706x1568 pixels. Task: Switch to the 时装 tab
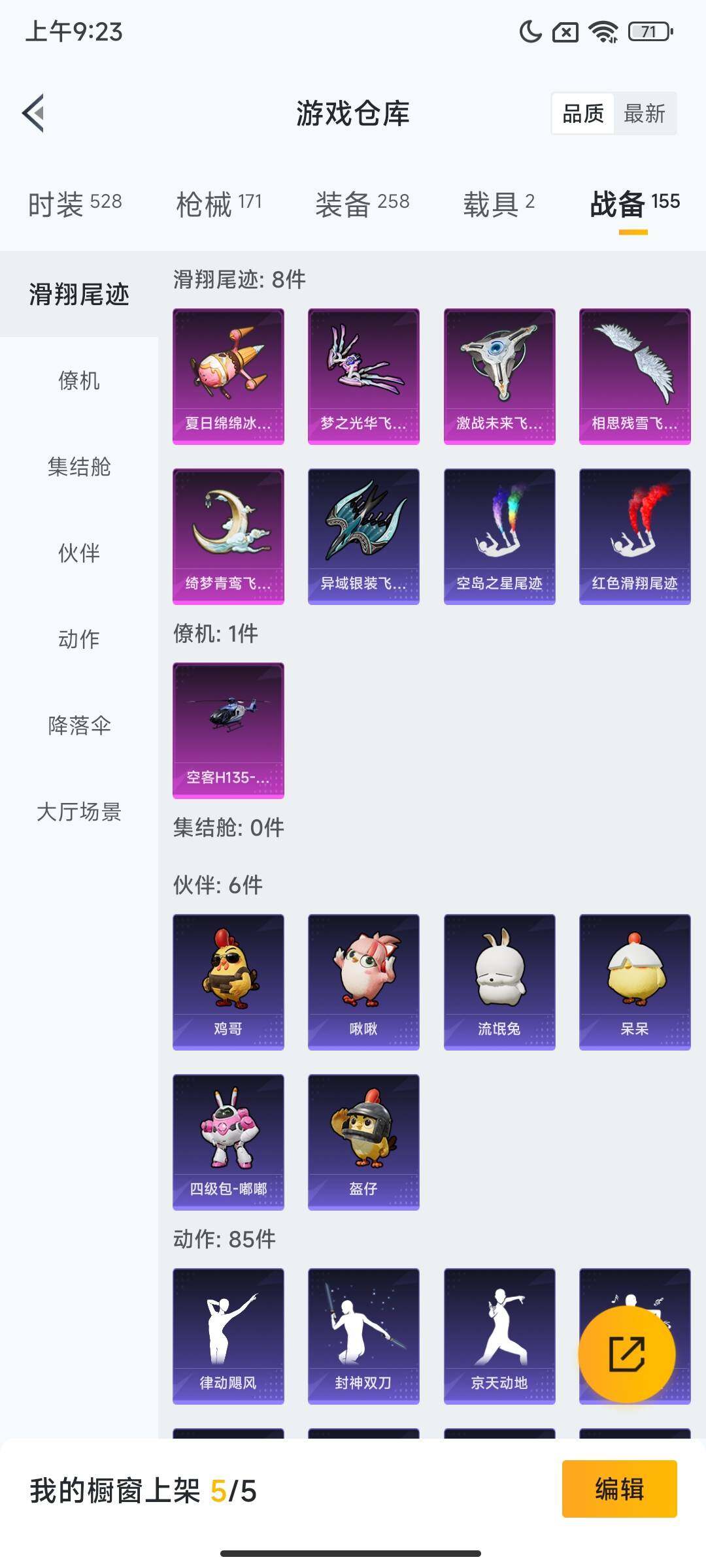(75, 203)
